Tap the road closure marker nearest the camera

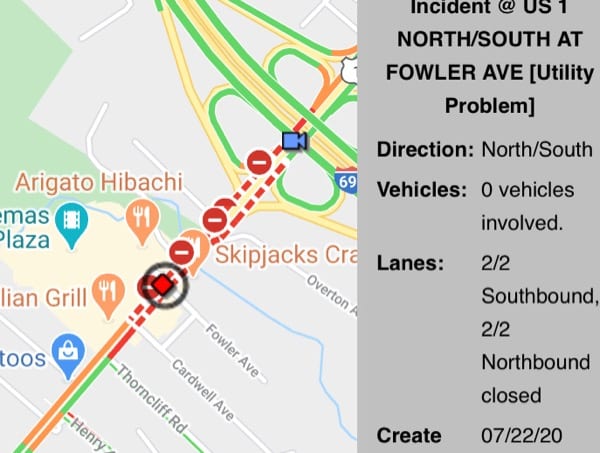coord(260,161)
